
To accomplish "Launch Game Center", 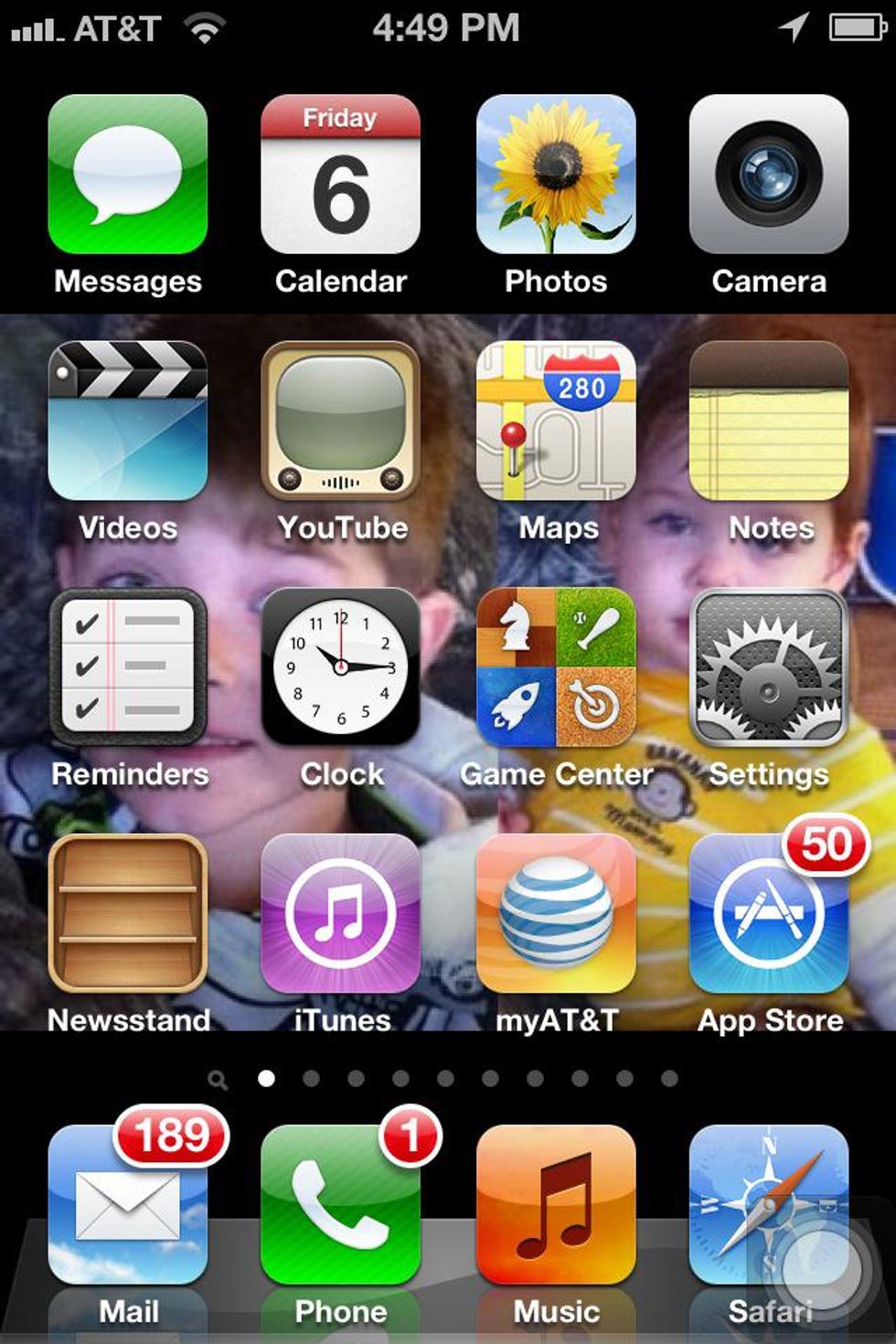I will (x=556, y=667).
